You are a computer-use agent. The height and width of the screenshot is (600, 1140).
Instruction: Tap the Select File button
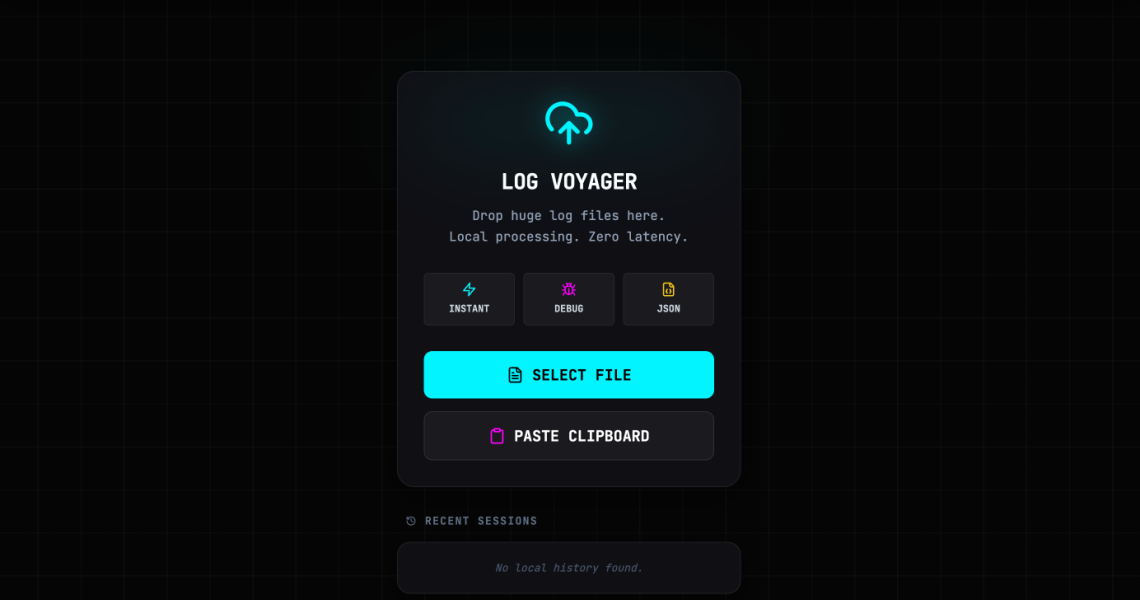point(568,375)
